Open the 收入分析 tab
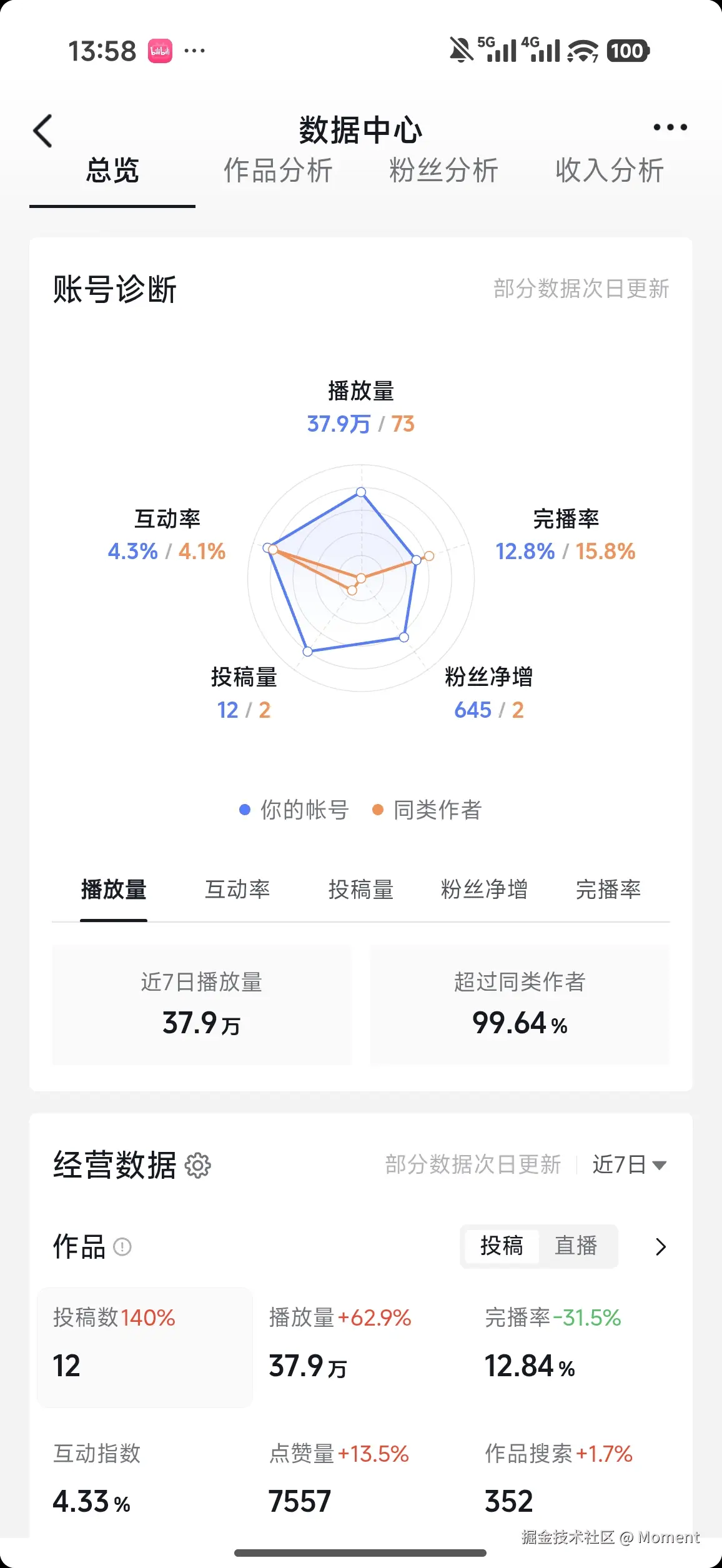Image resolution: width=722 pixels, height=1568 pixels. point(609,171)
